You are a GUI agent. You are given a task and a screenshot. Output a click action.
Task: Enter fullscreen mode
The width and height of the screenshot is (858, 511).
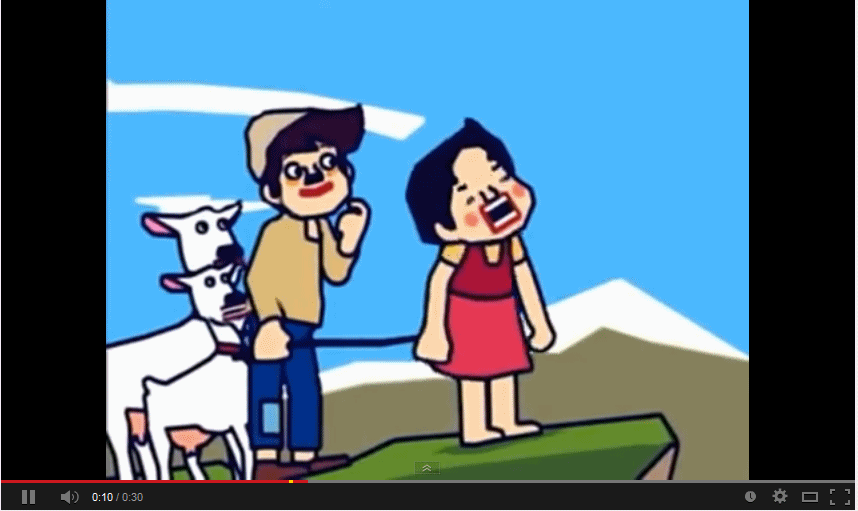point(840,497)
